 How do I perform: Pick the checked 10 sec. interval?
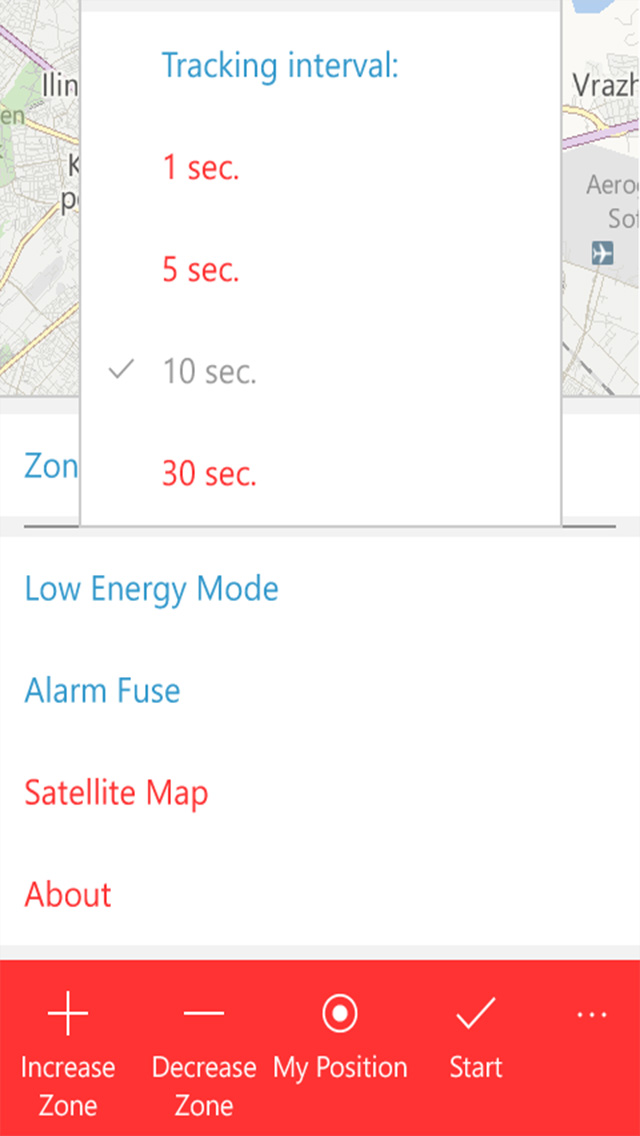click(x=320, y=372)
